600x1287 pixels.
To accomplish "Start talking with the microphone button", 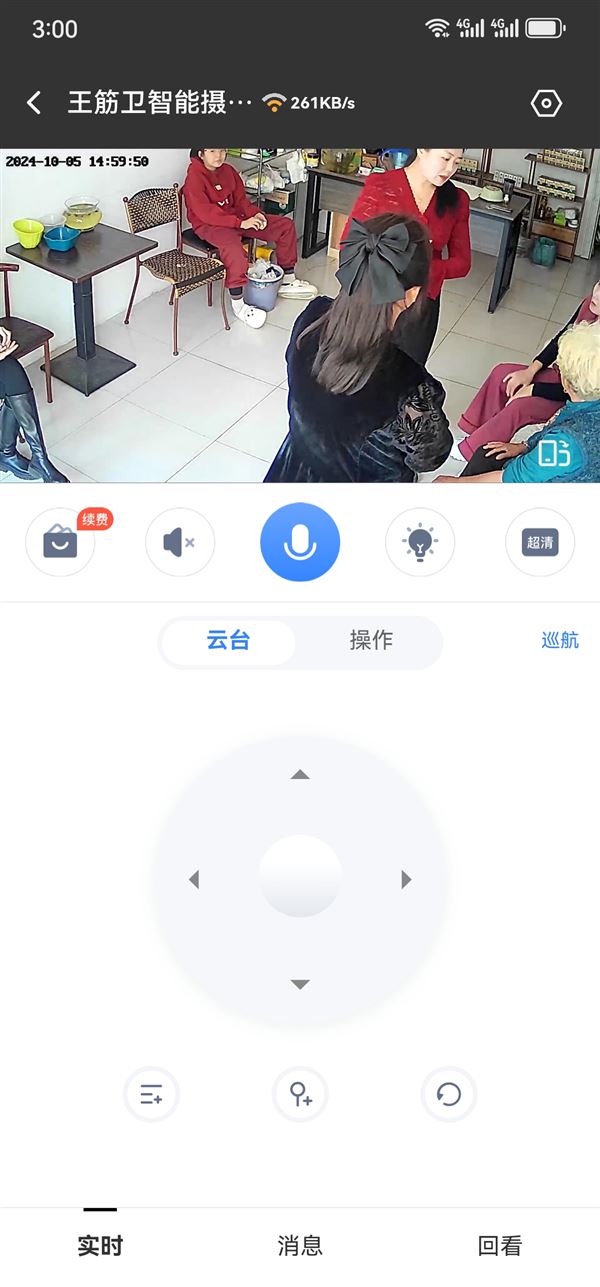I will point(300,542).
